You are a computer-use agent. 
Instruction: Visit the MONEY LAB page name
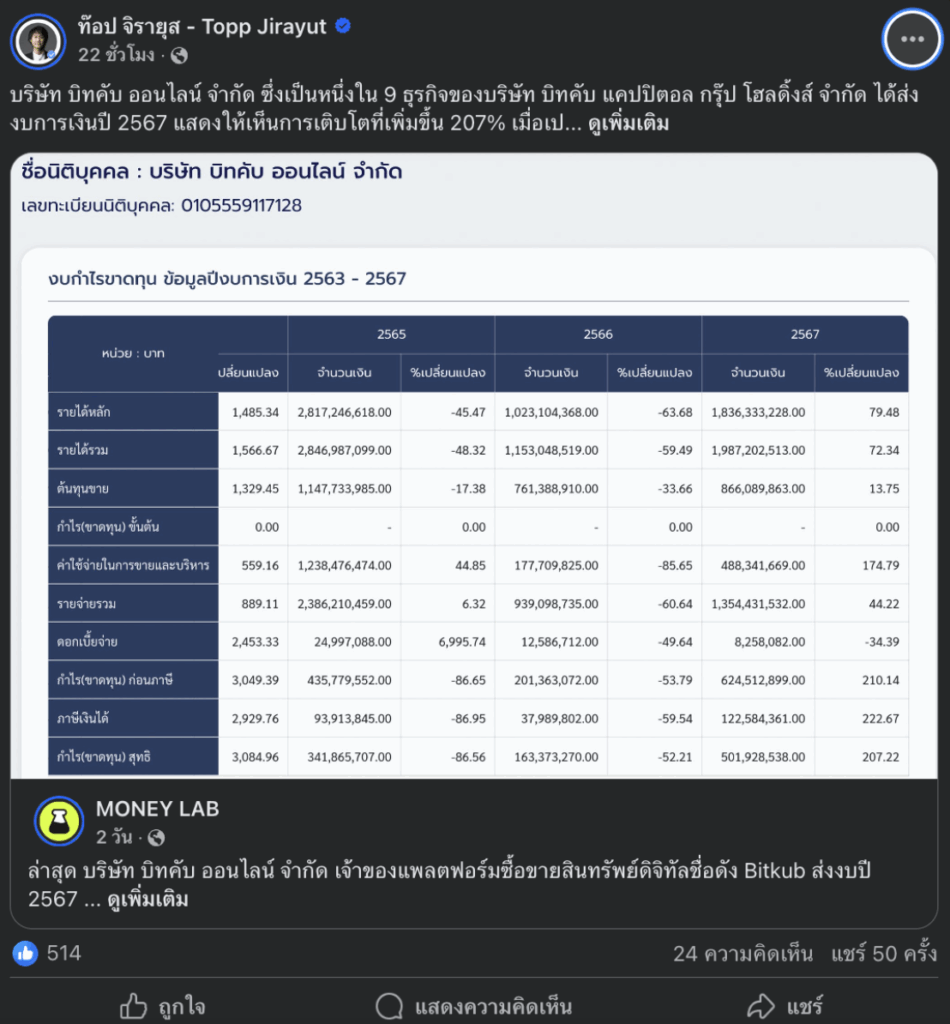pos(157,808)
